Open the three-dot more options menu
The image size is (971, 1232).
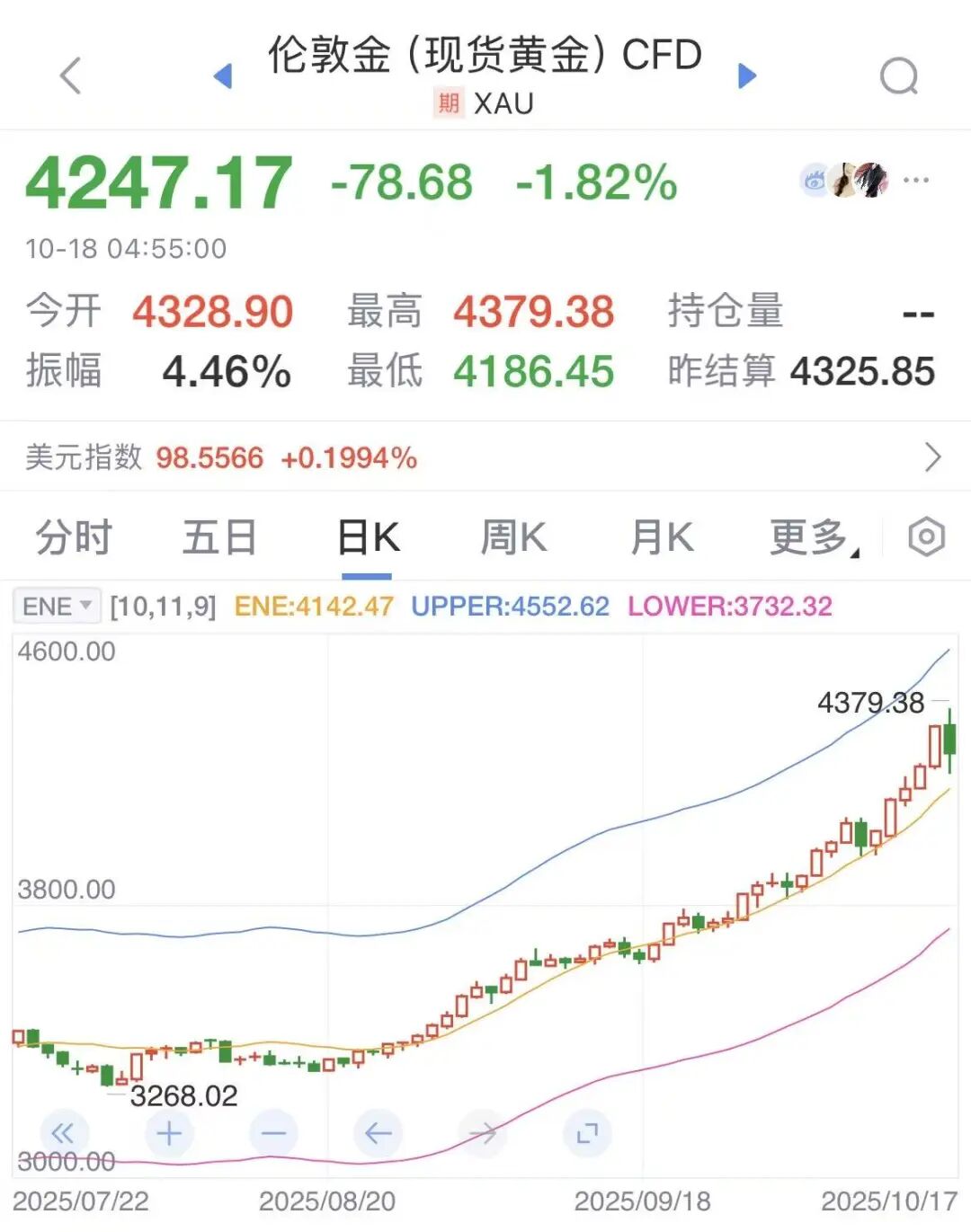915,180
